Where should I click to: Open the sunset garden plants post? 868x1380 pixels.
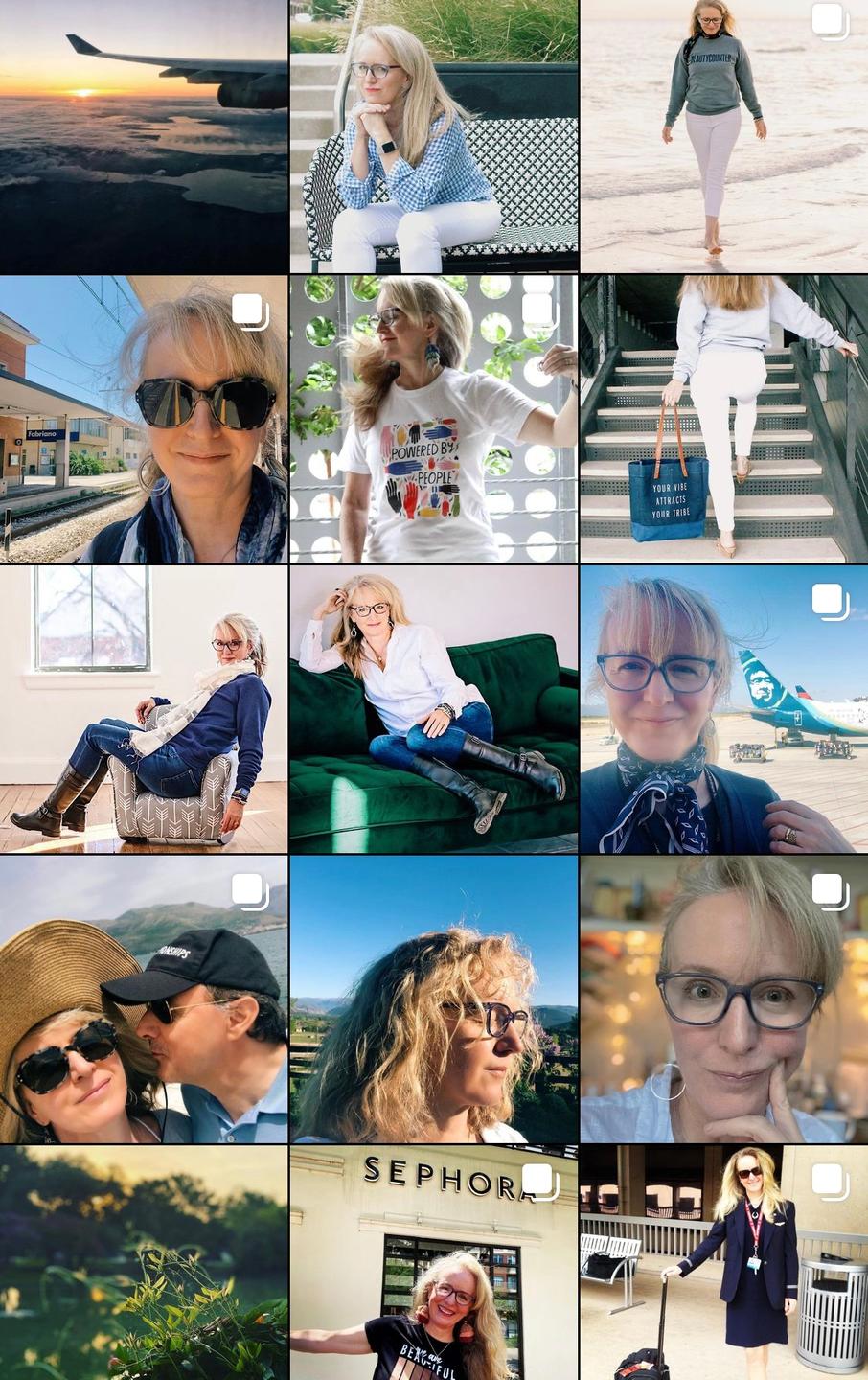click(144, 1263)
